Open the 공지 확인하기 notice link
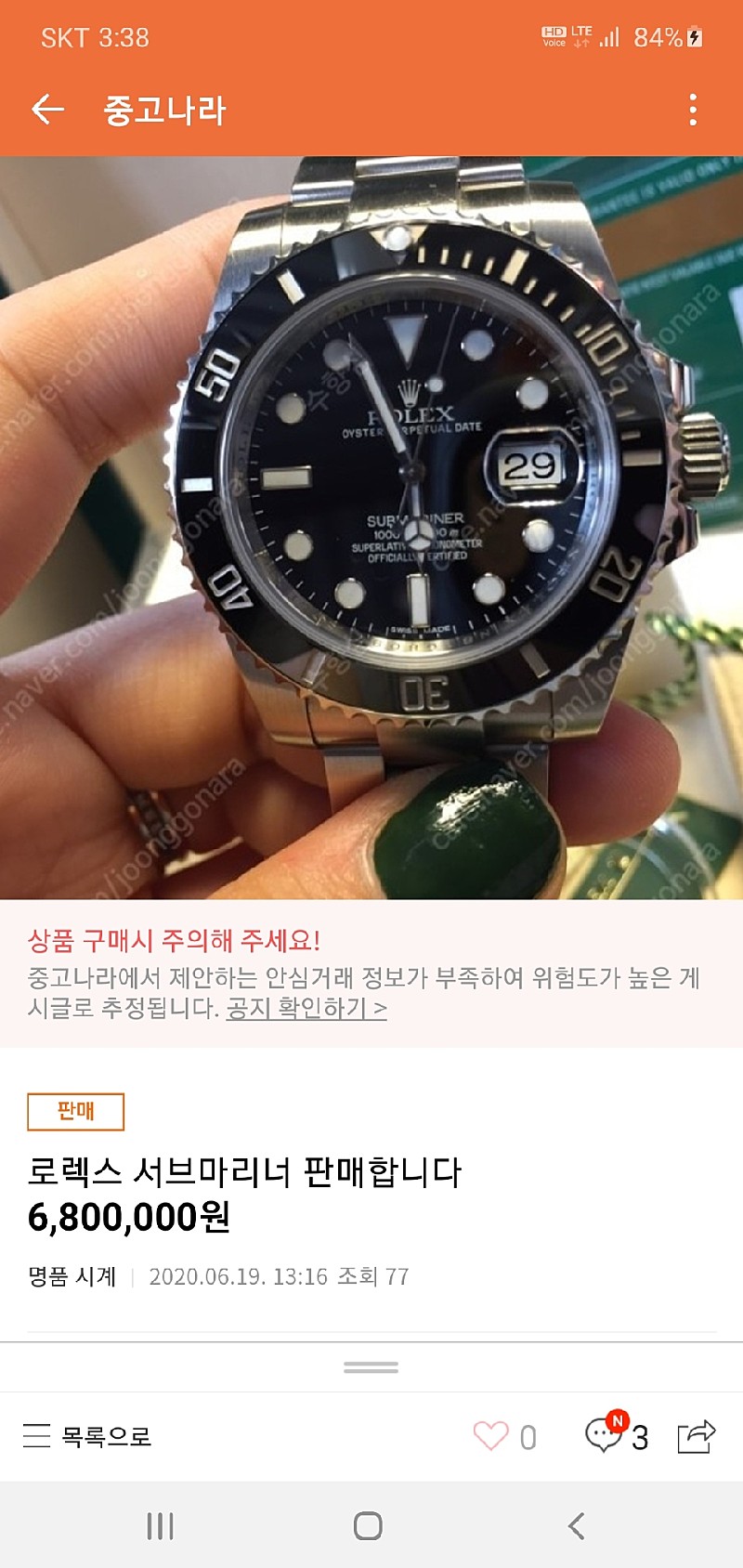This screenshot has width=743, height=1568. click(306, 1008)
